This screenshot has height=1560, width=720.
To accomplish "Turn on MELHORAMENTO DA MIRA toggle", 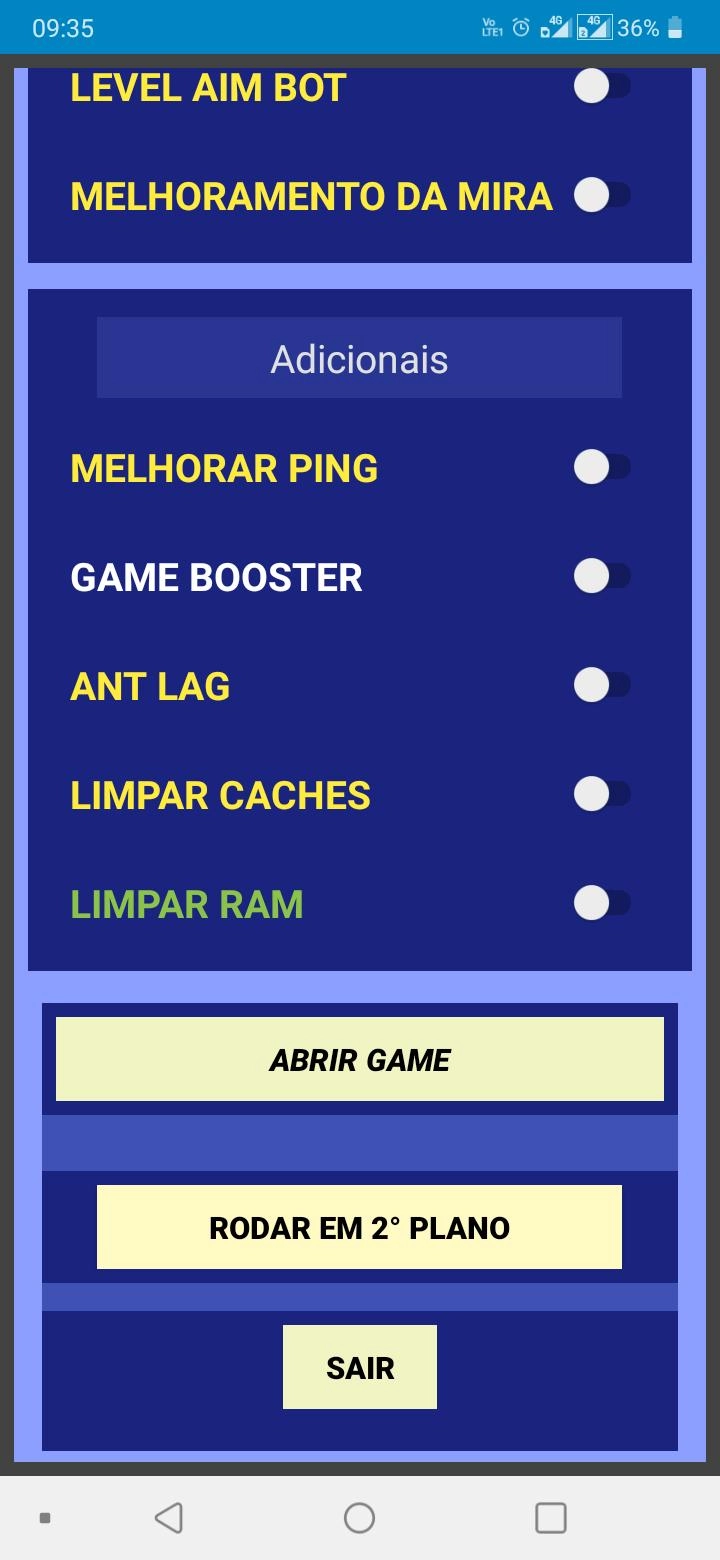I will (602, 195).
